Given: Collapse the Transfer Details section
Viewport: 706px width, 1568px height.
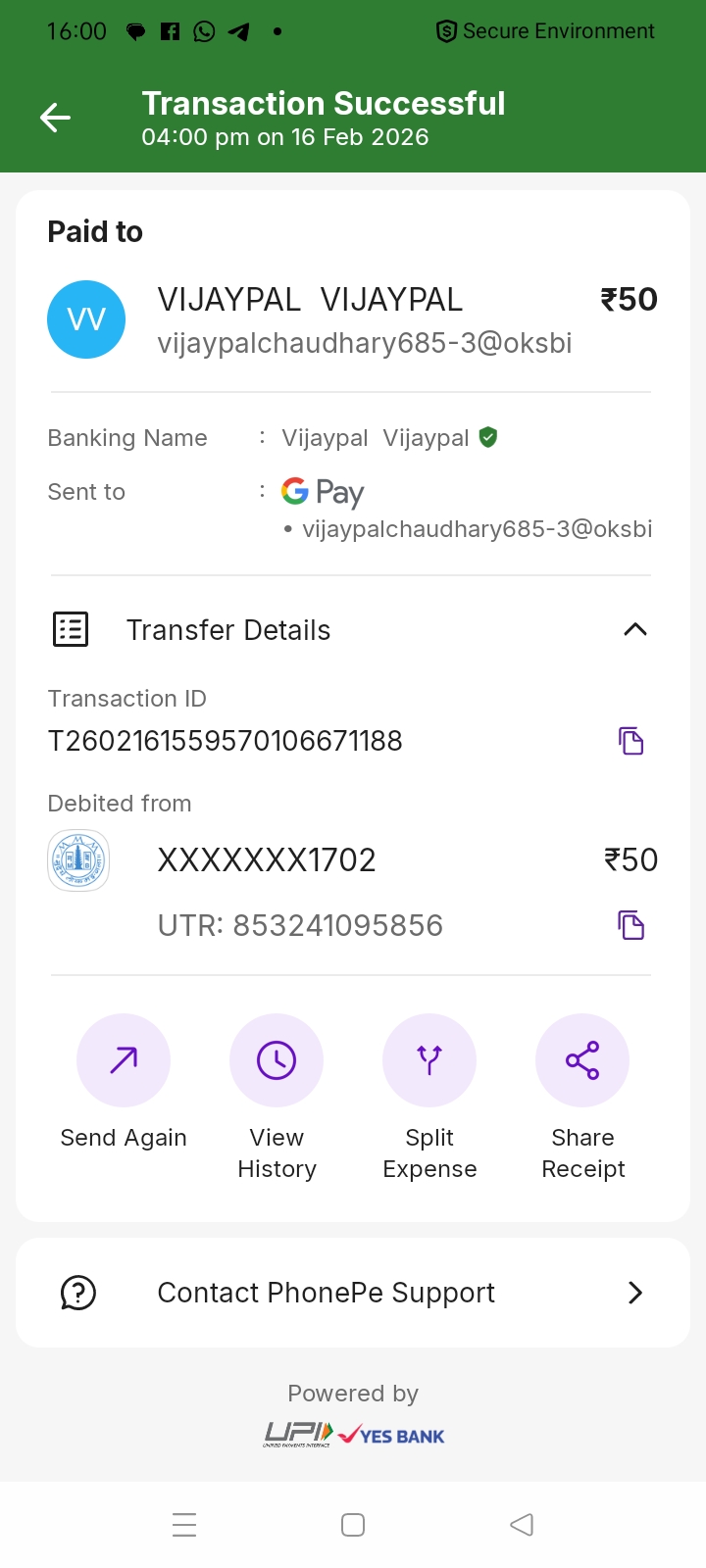Looking at the screenshot, I should click(634, 630).
